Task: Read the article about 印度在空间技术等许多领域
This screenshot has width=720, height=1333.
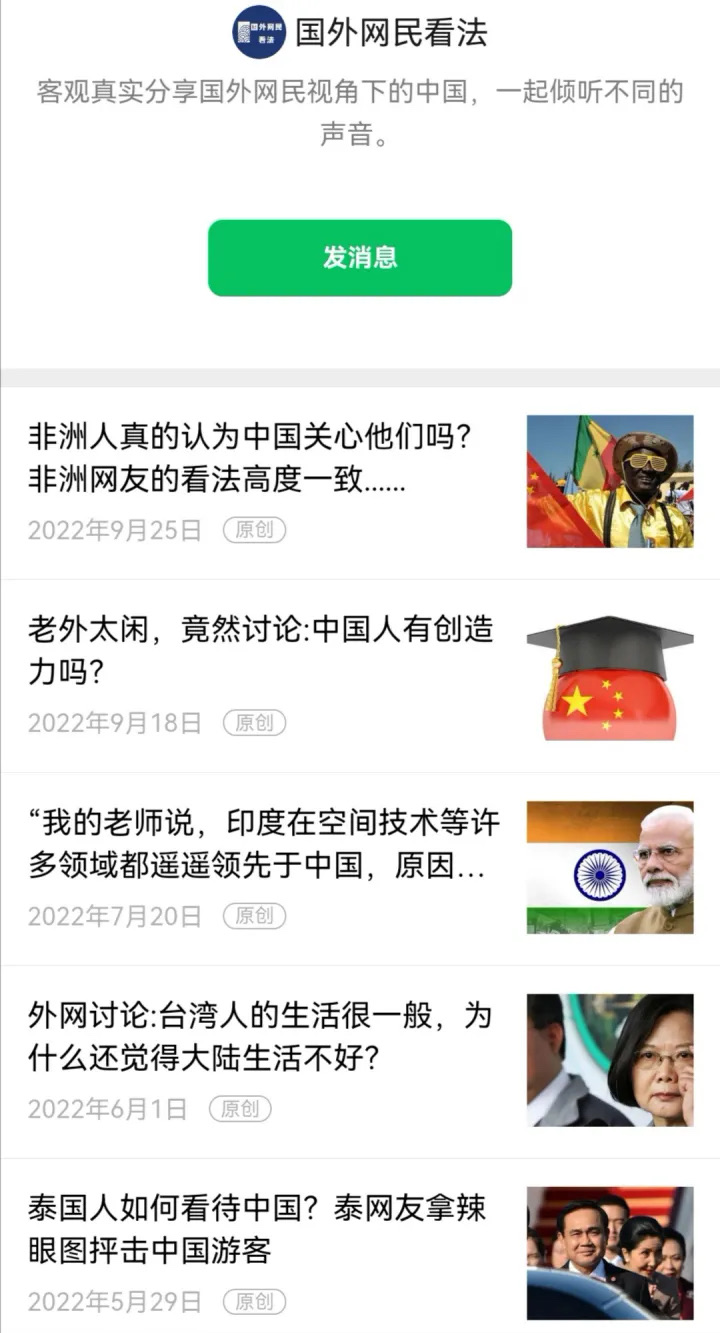Action: point(264,844)
